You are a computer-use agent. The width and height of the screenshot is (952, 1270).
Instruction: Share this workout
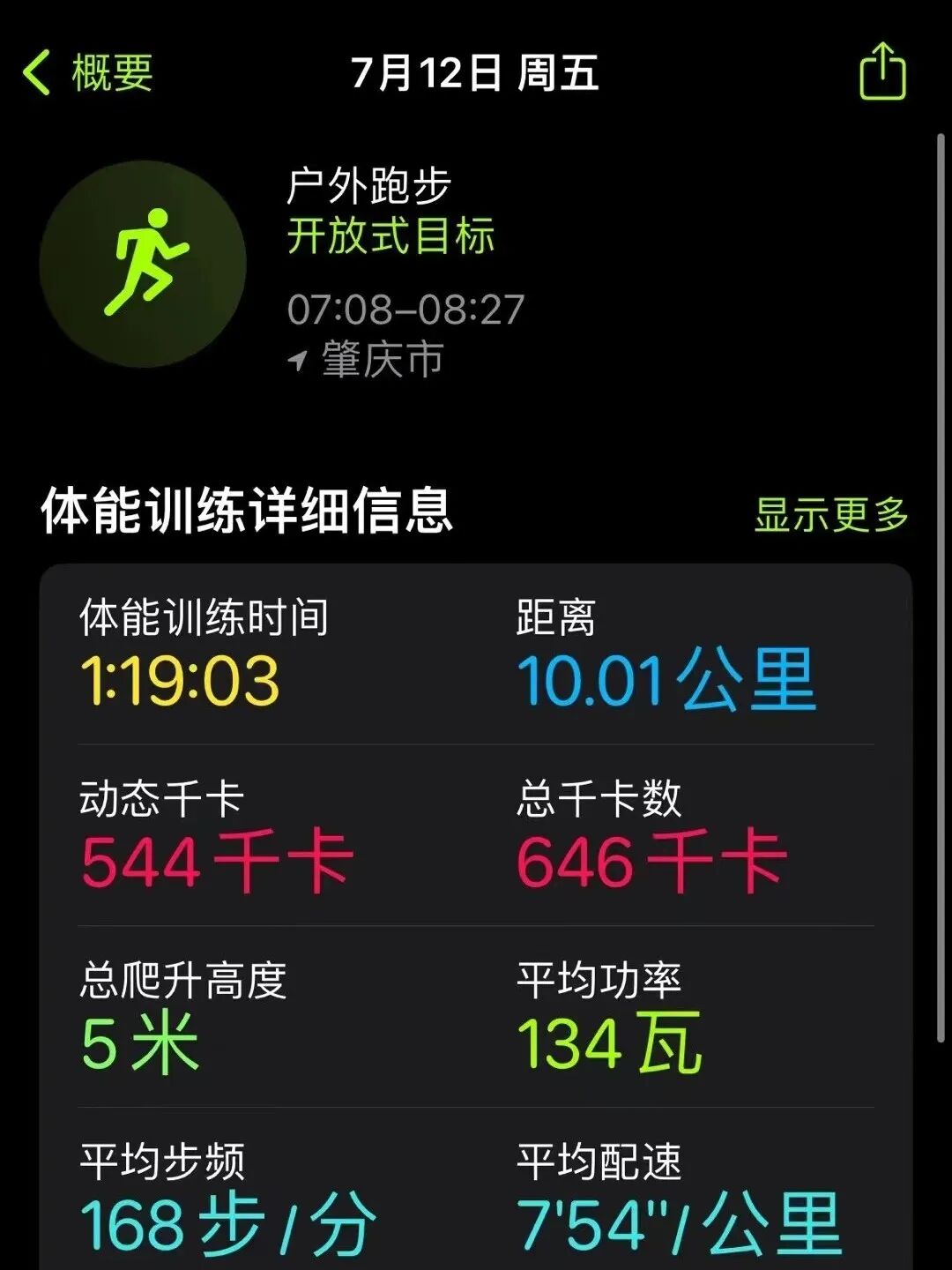882,71
